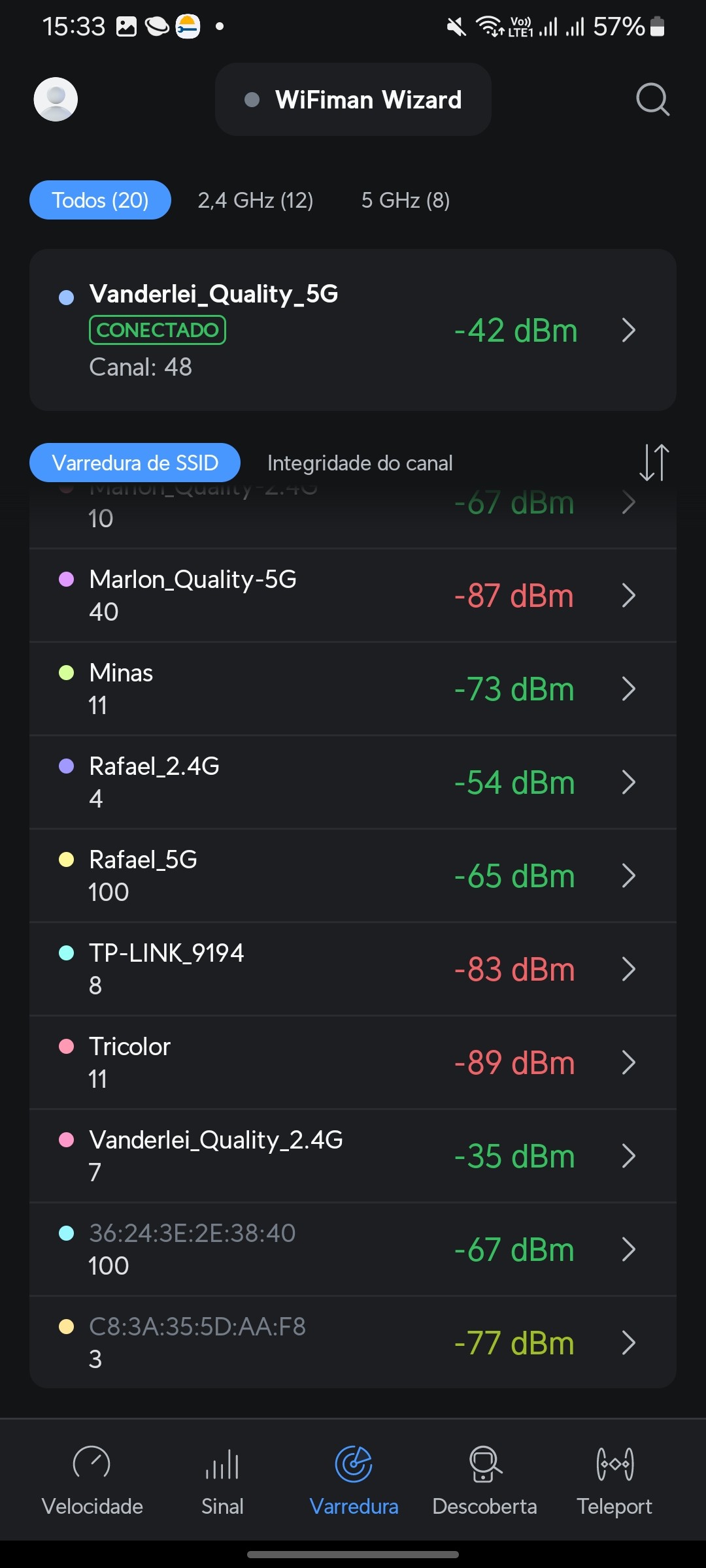Open Marlon_Quality-5G network details
This screenshot has height=1568, width=706.
point(353,595)
